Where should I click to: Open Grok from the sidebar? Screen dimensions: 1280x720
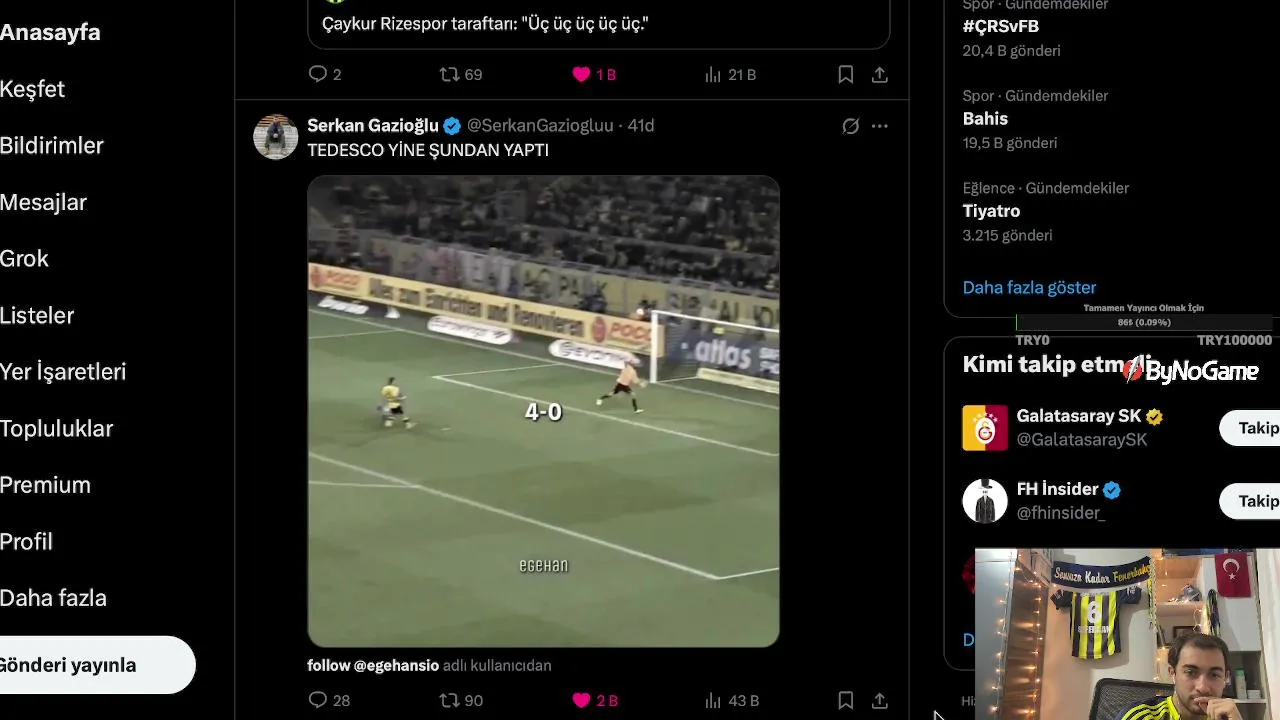(x=25, y=258)
